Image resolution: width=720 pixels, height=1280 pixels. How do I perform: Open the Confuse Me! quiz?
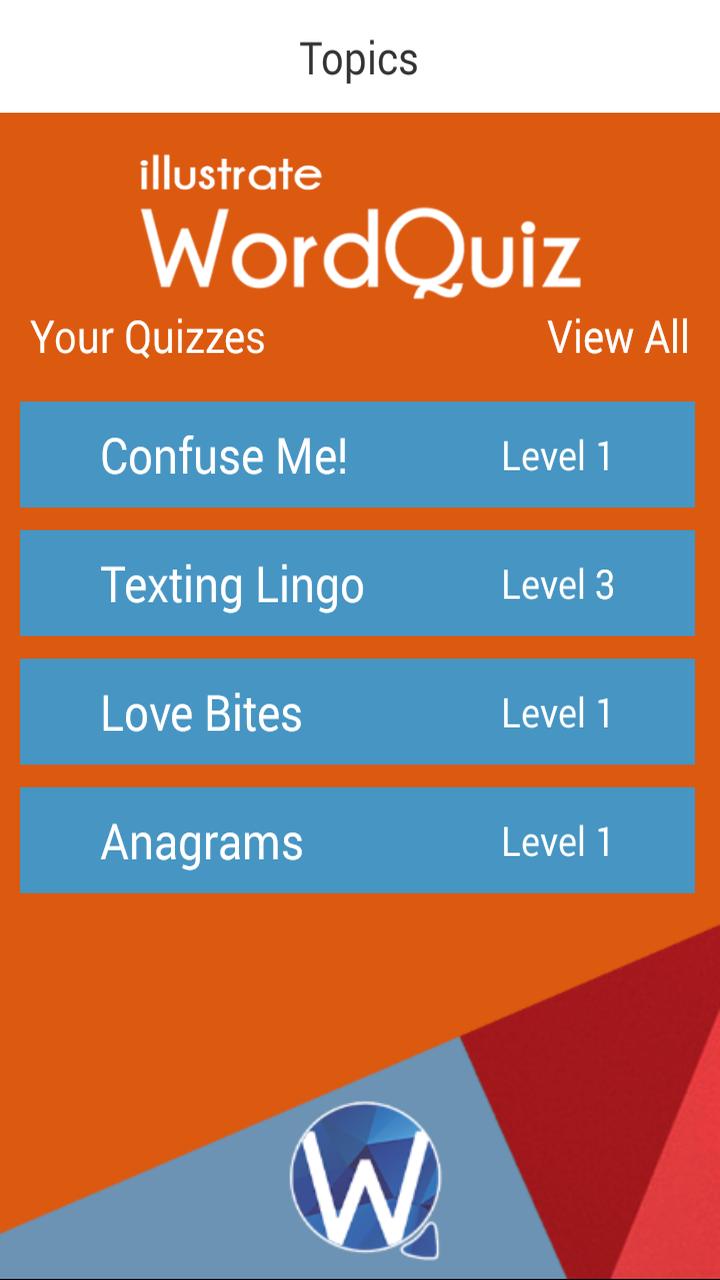[357, 454]
